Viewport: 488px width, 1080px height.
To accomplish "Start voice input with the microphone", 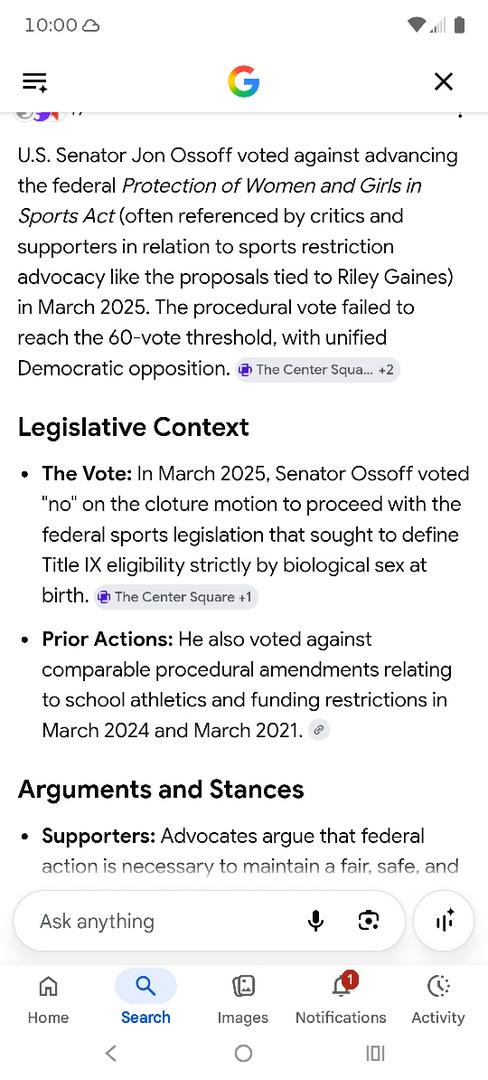I will (x=315, y=921).
